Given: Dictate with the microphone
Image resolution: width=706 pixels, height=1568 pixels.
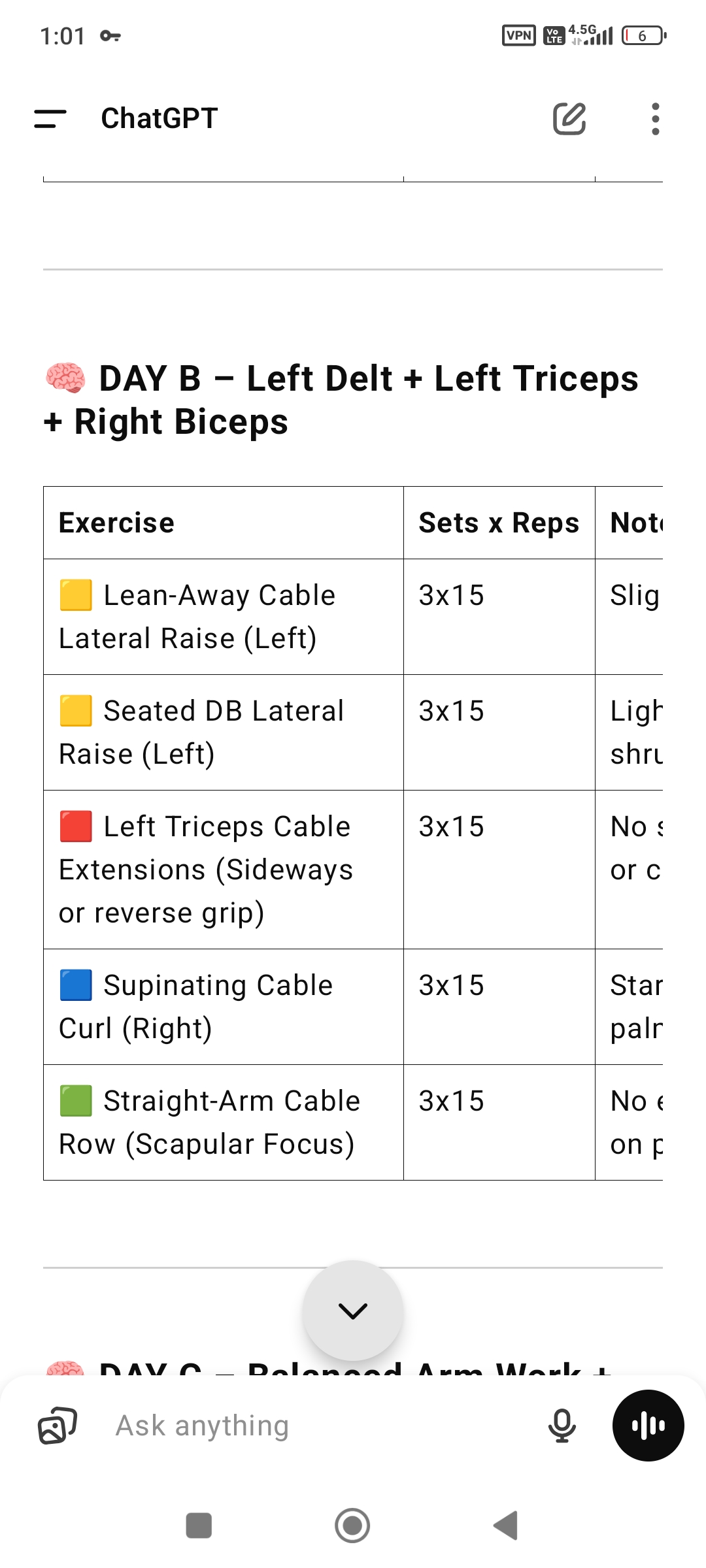Looking at the screenshot, I should point(562,1426).
